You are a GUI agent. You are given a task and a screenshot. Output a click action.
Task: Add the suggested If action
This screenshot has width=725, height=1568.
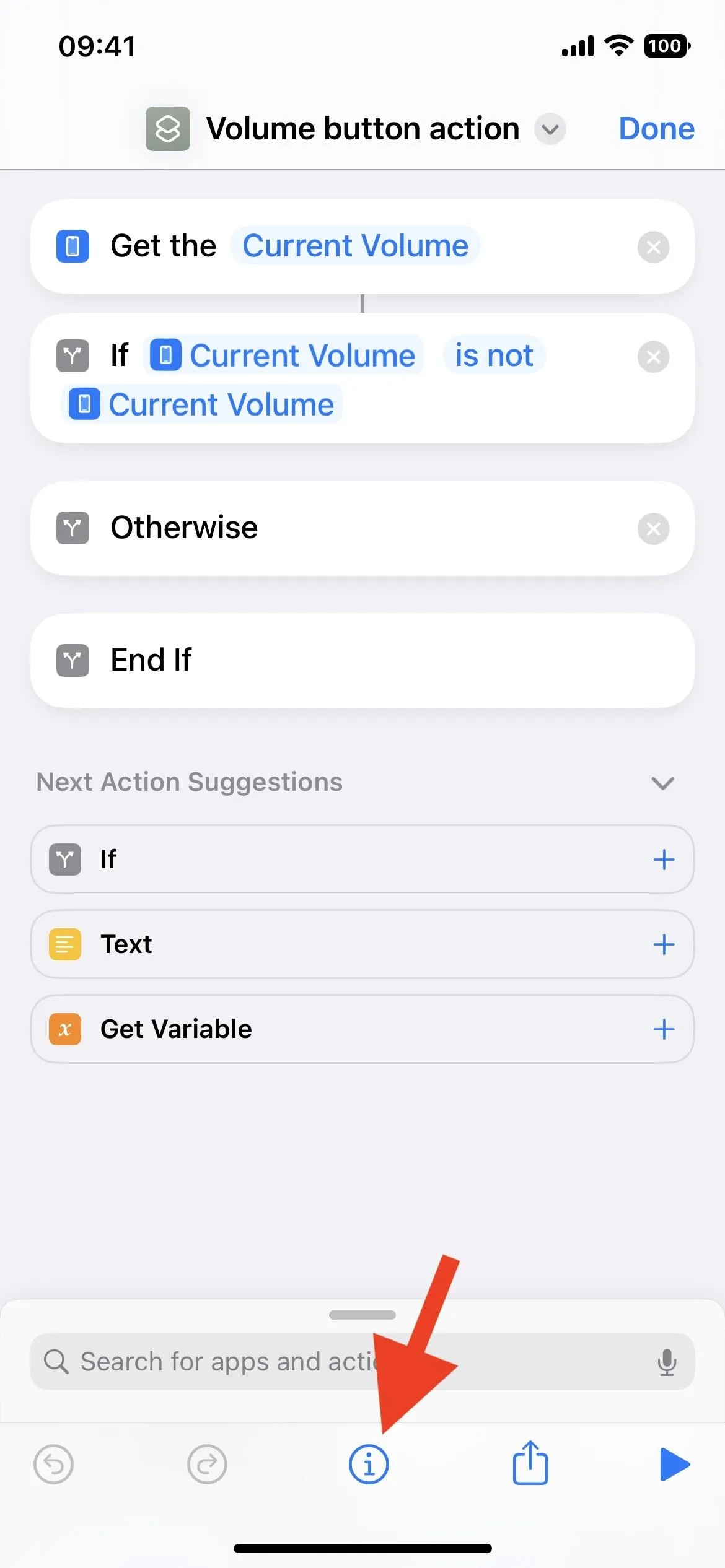pyautogui.click(x=664, y=860)
